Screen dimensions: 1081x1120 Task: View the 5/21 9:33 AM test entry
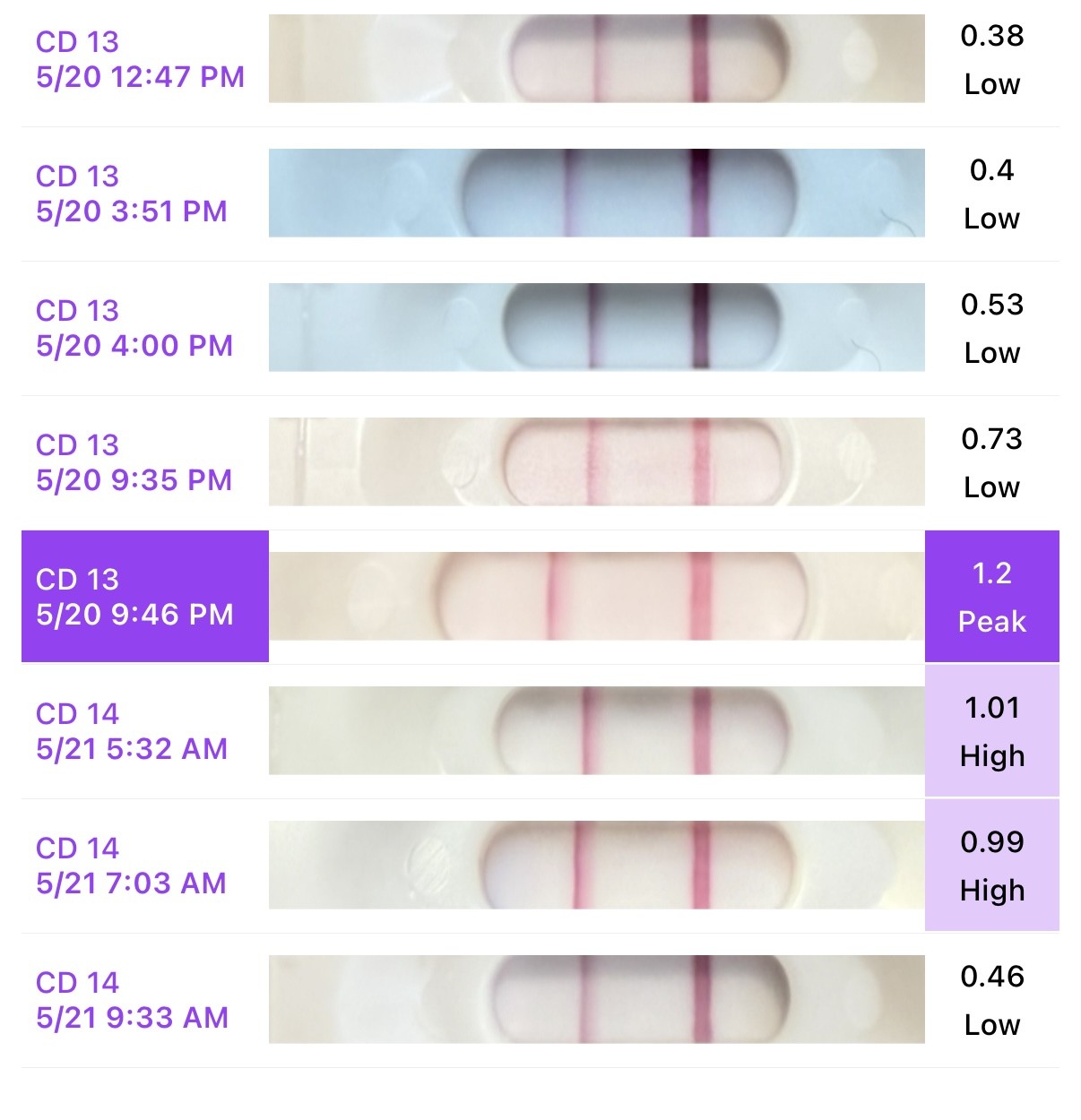pos(132,1000)
